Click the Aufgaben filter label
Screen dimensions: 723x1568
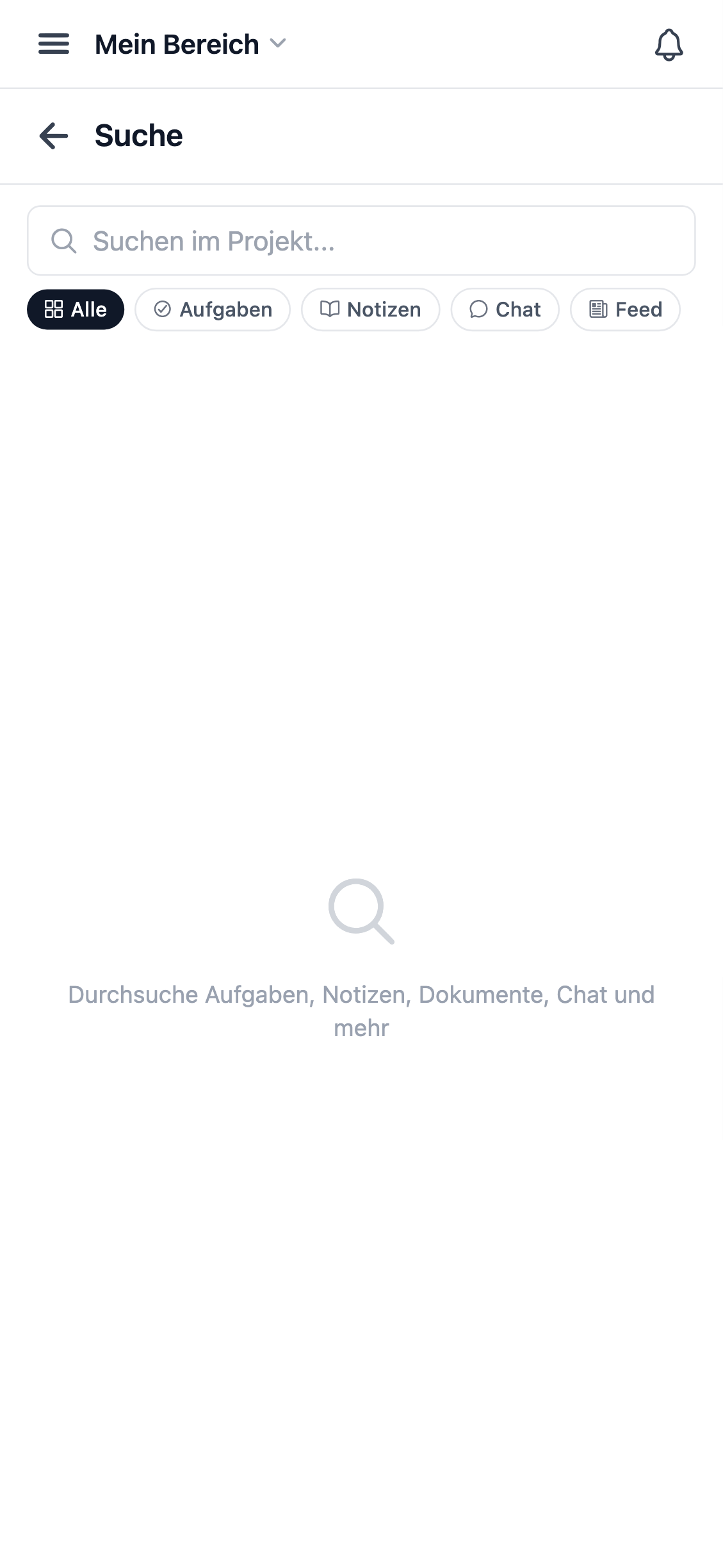(226, 309)
